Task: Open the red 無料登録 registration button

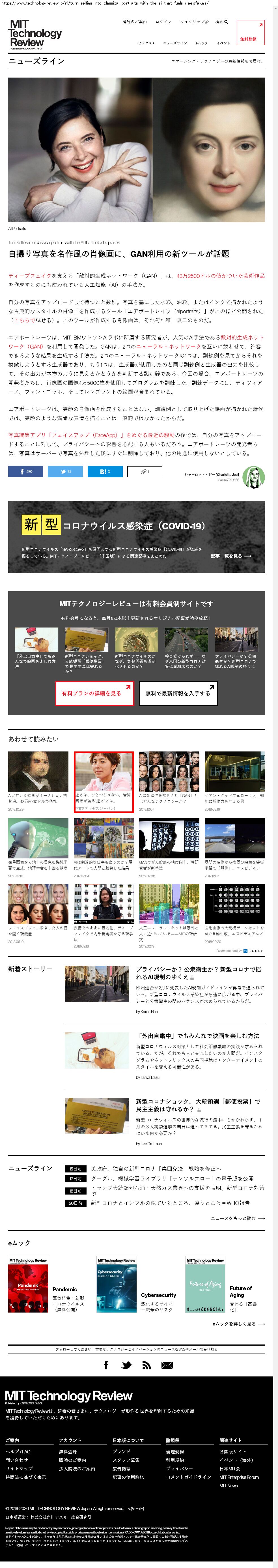Action: (251, 32)
